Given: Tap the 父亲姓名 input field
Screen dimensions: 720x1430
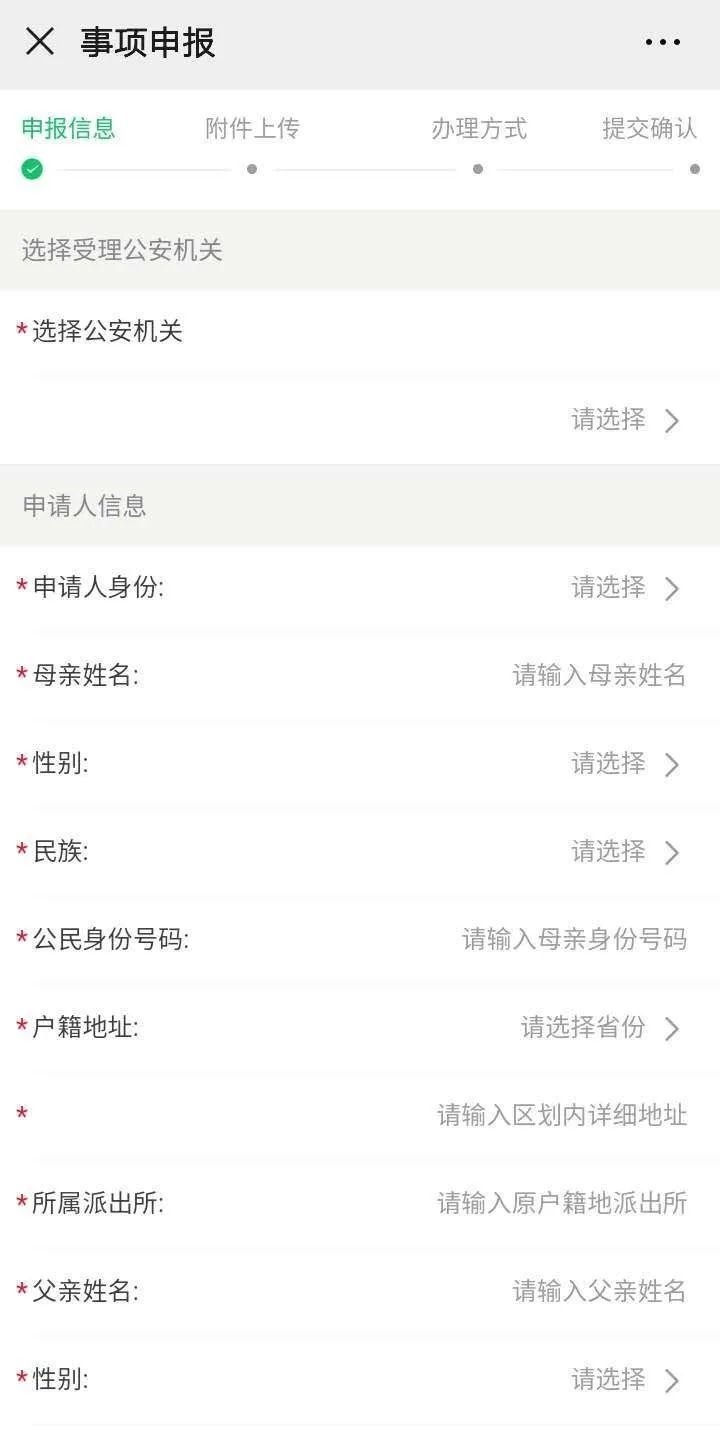Looking at the screenshot, I should tap(598, 1291).
